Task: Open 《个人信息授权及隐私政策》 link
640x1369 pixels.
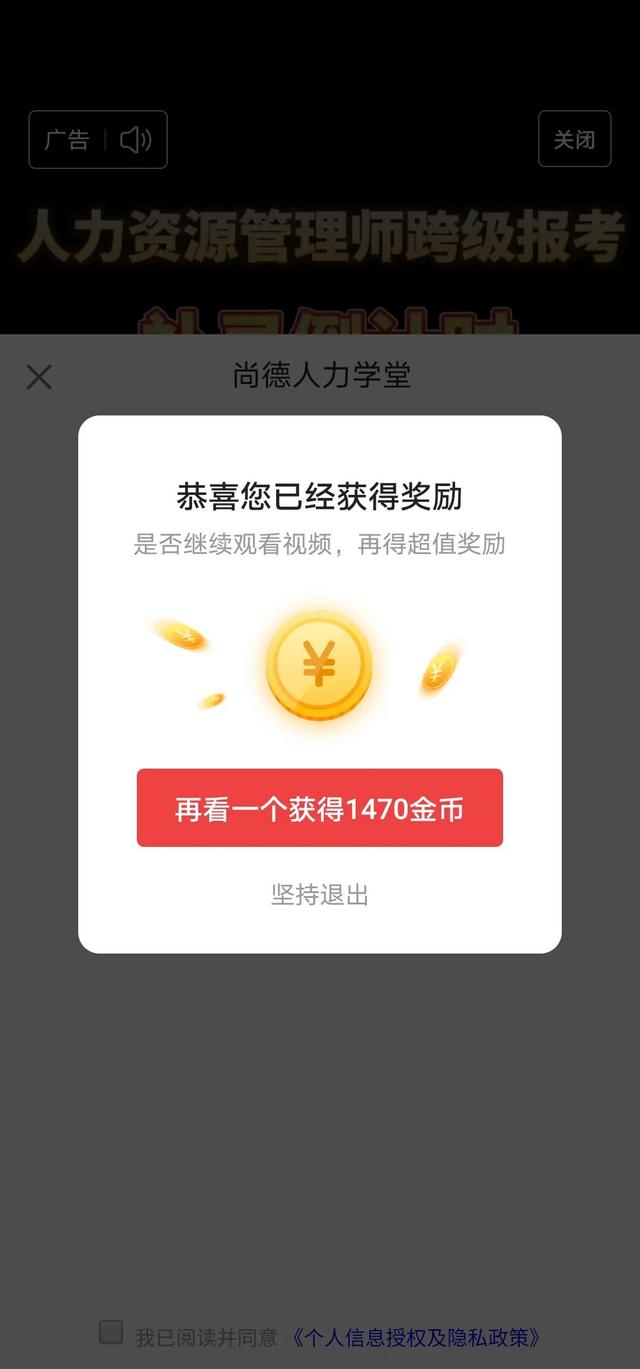Action: pyautogui.click(x=417, y=1336)
